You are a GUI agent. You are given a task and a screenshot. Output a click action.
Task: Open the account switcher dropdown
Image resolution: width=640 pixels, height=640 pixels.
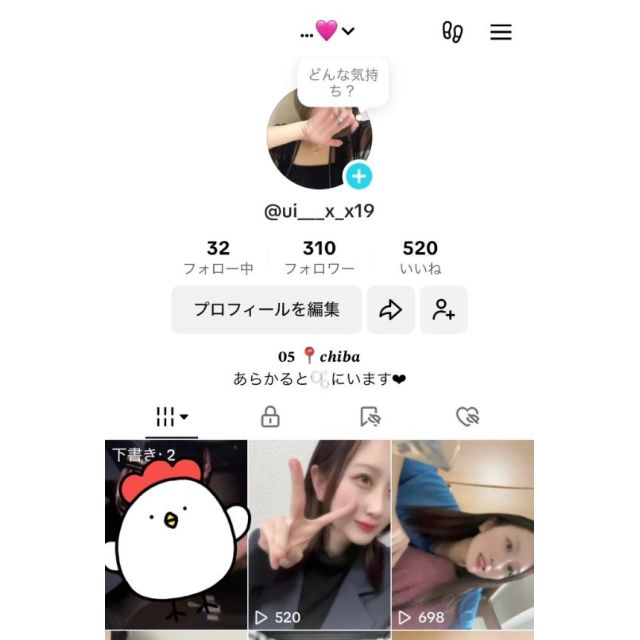[x=328, y=31]
